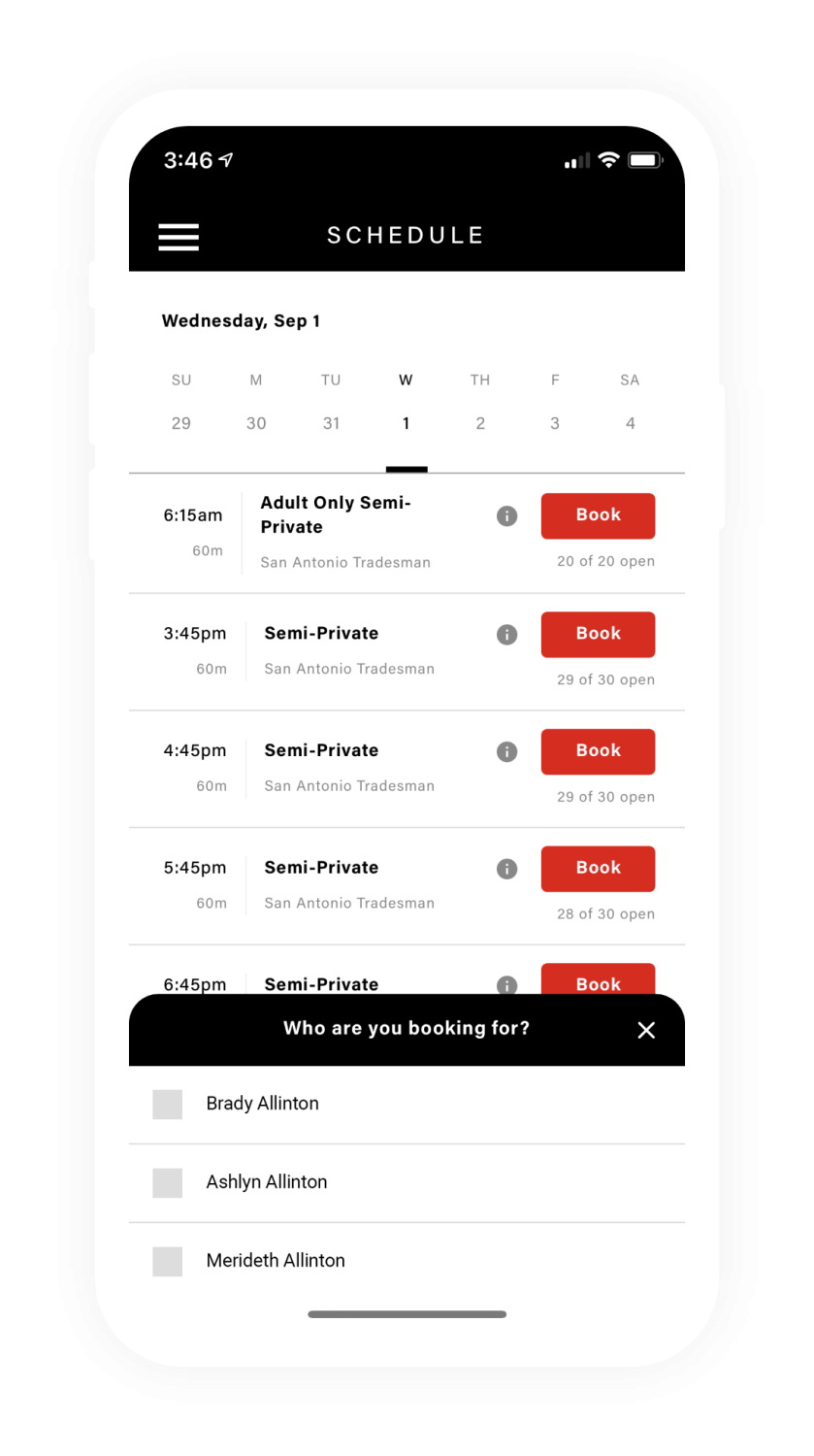The image size is (814, 1456).
Task: Open info icon for the 4:45pm class
Action: pyautogui.click(x=506, y=751)
